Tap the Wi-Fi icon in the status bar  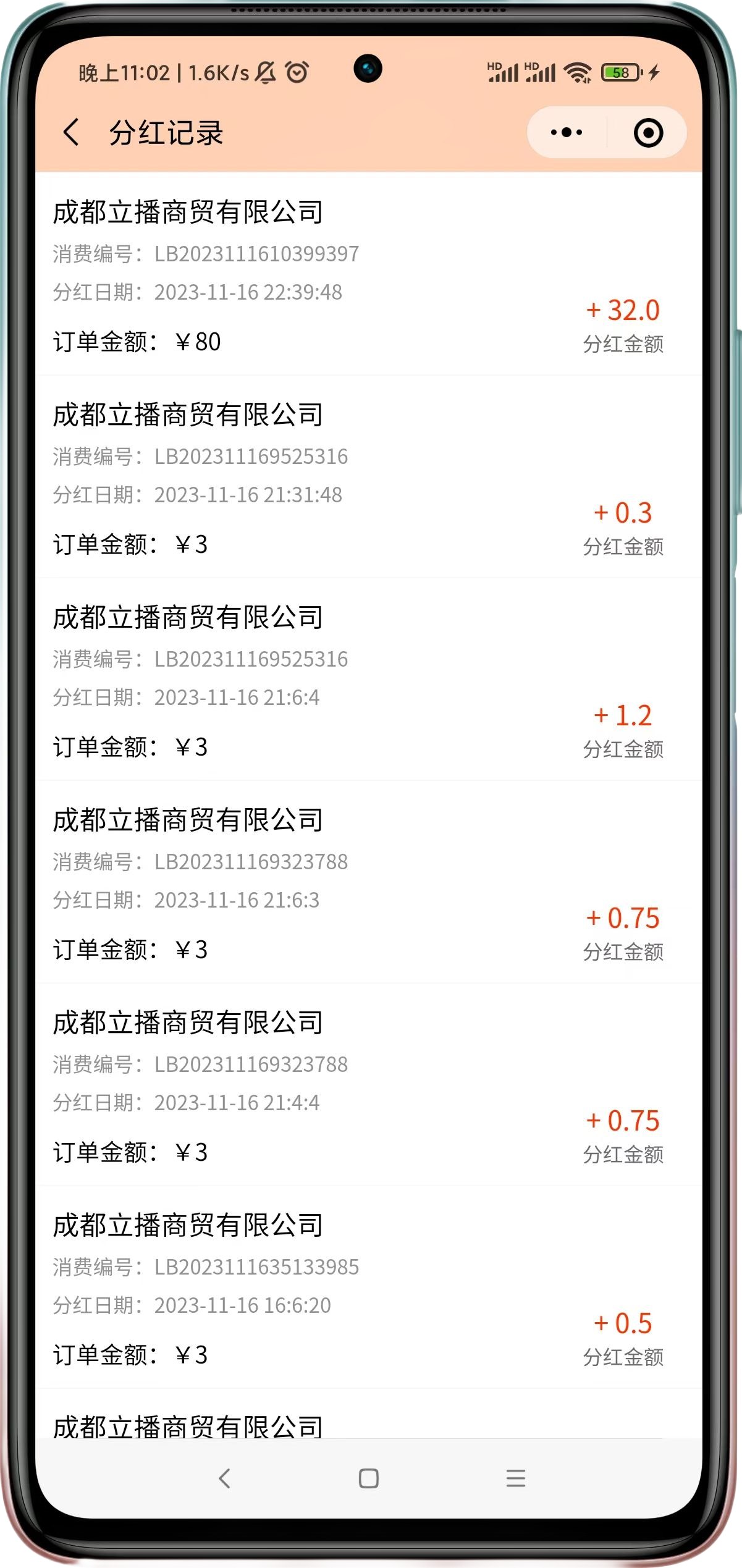click(577, 72)
